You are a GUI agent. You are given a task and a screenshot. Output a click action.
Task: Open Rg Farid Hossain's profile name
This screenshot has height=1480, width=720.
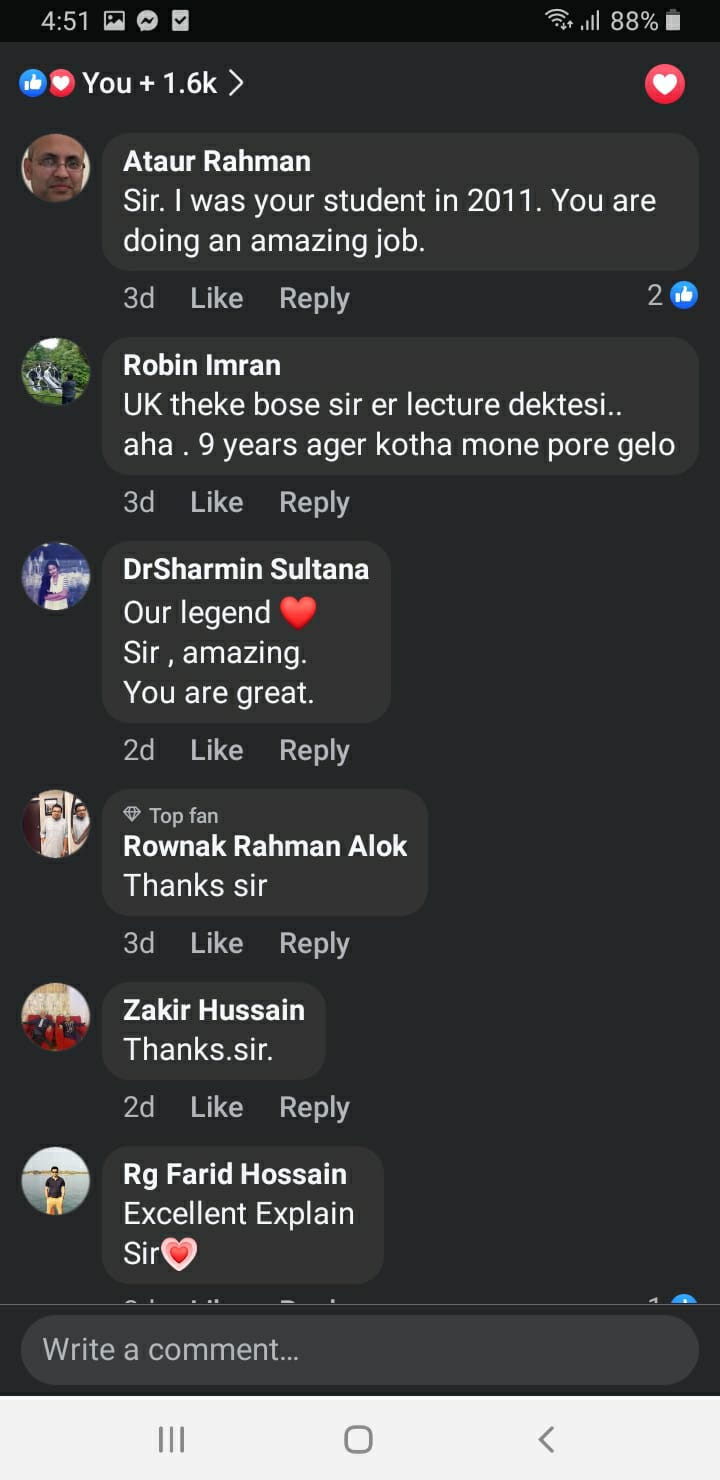(234, 1174)
